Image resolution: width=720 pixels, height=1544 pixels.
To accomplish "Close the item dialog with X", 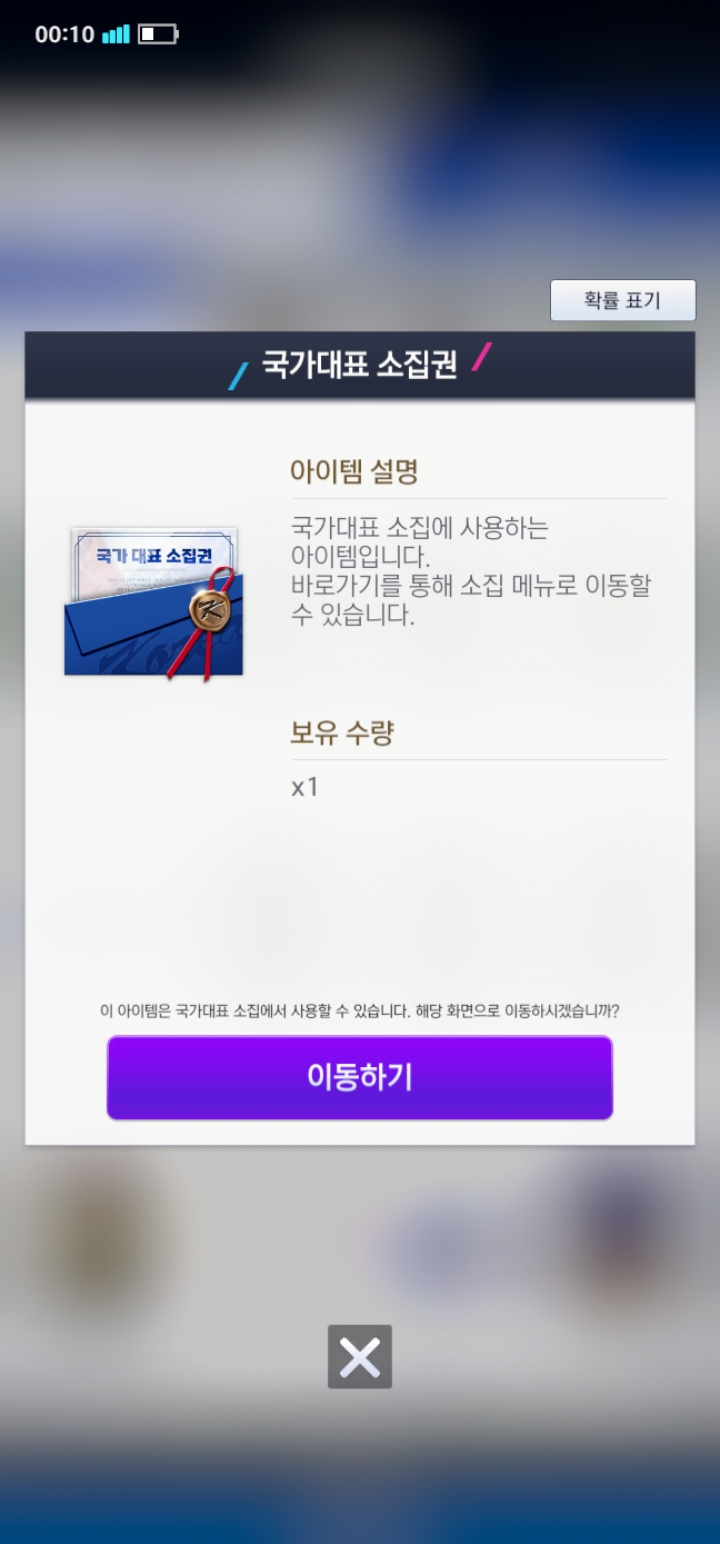I will [x=360, y=1357].
